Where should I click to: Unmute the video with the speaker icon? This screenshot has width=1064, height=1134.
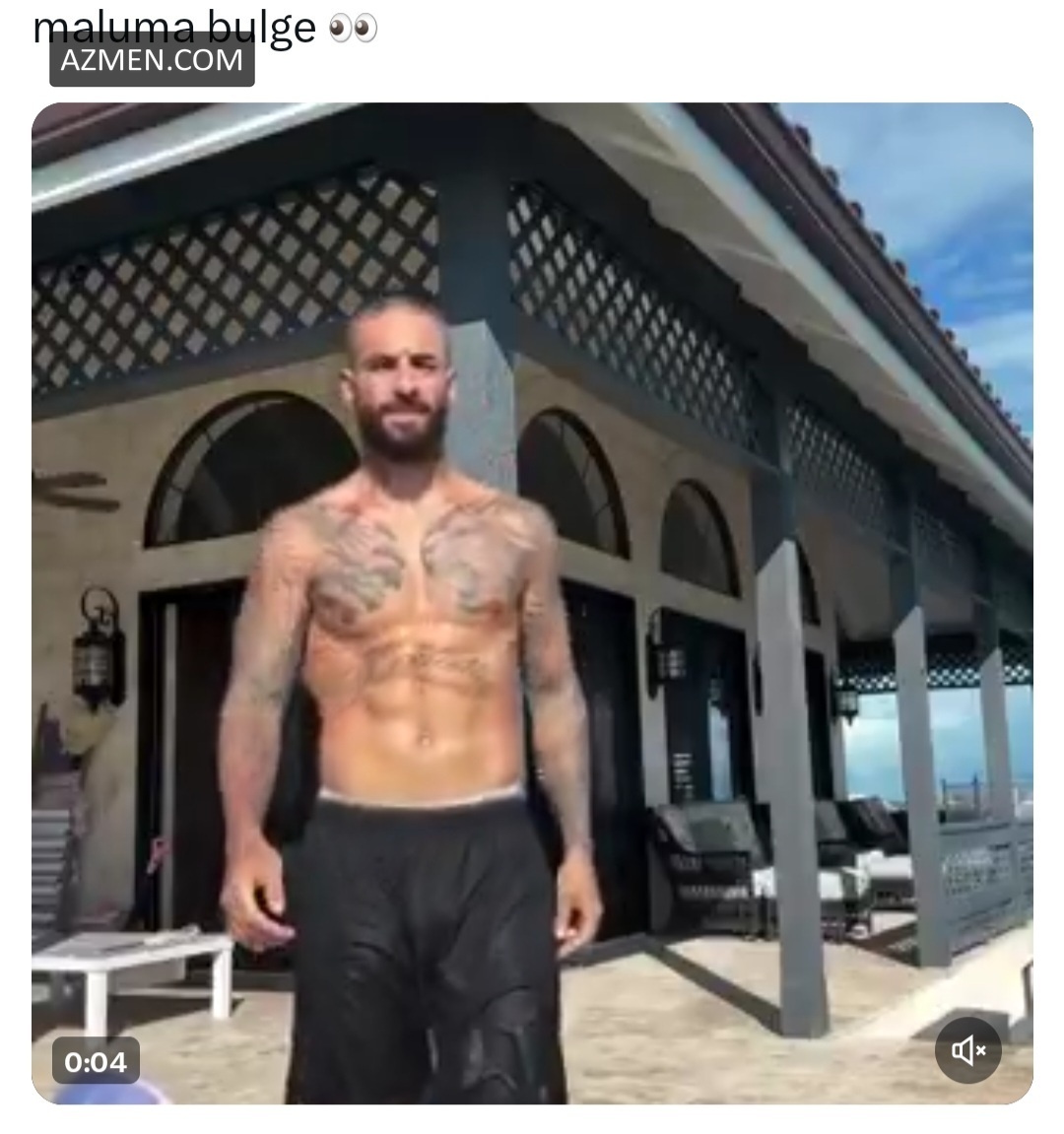(967, 1050)
